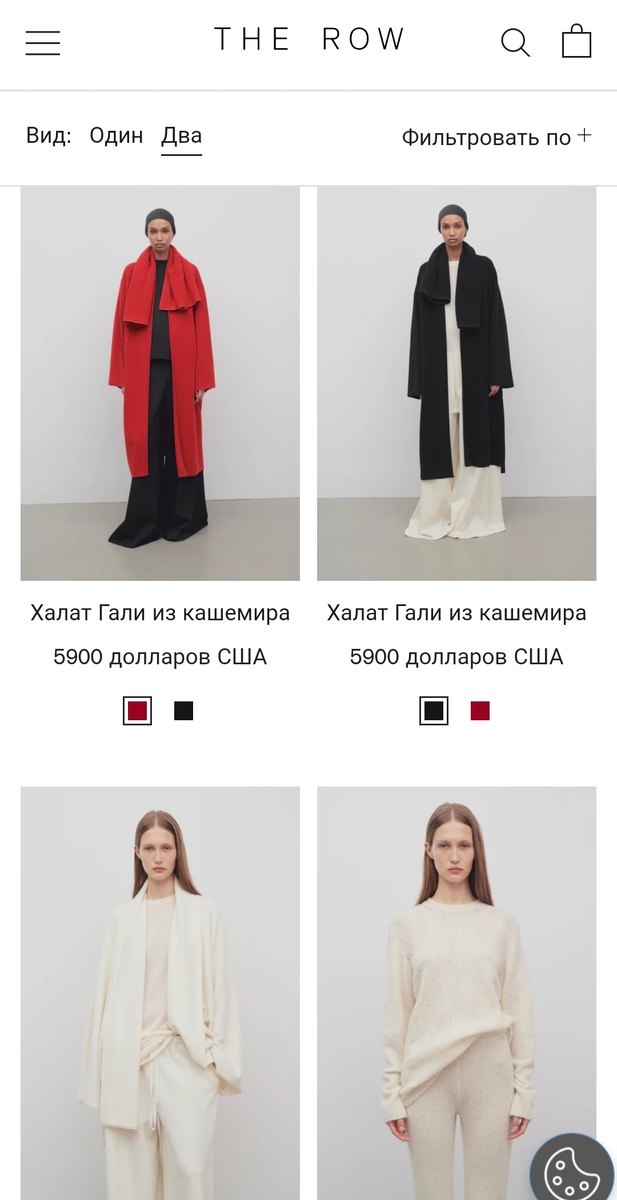The height and width of the screenshot is (1200, 617).
Task: Choose red swatch under the red coat
Action: [138, 711]
